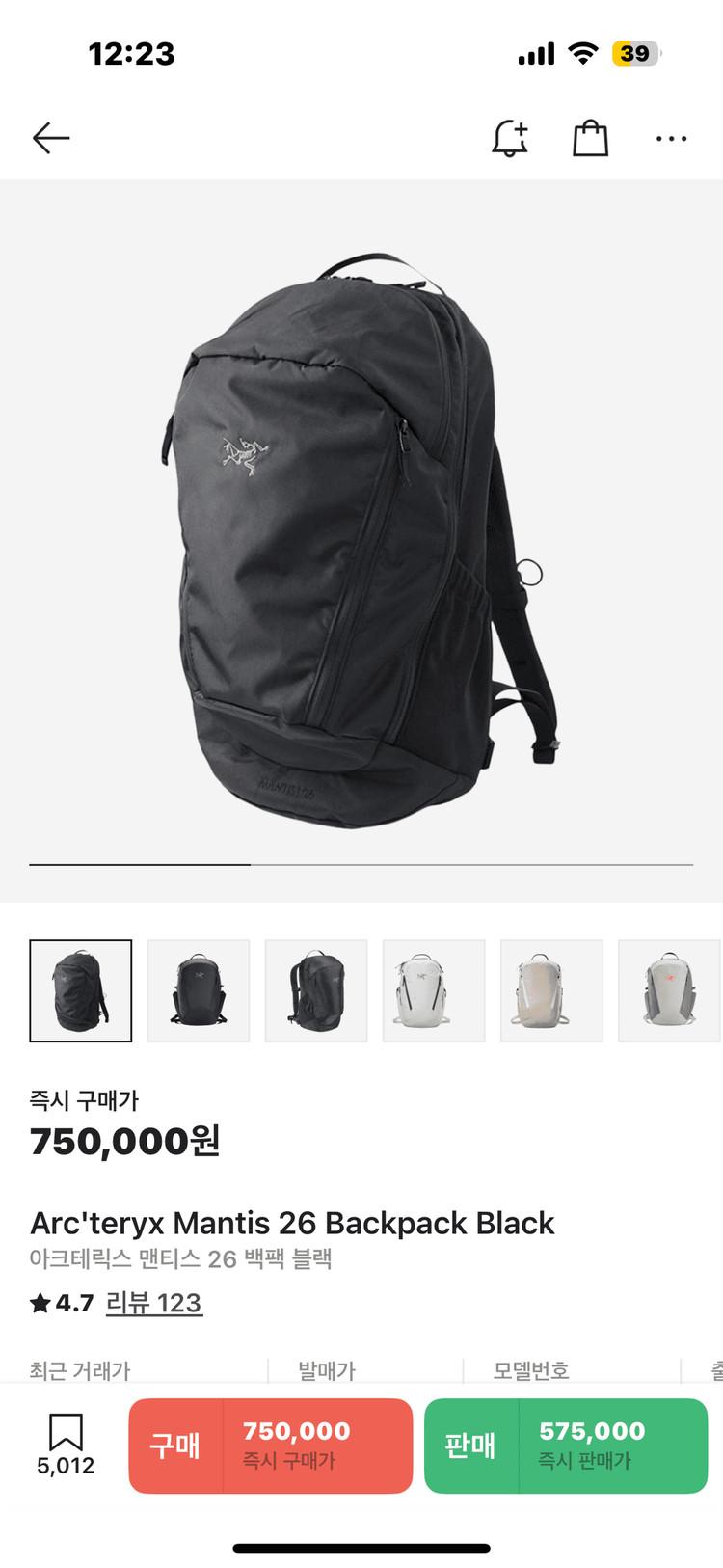Open the 리뷰 123 reviews link
Screen dimensions: 723x1568
click(154, 1303)
